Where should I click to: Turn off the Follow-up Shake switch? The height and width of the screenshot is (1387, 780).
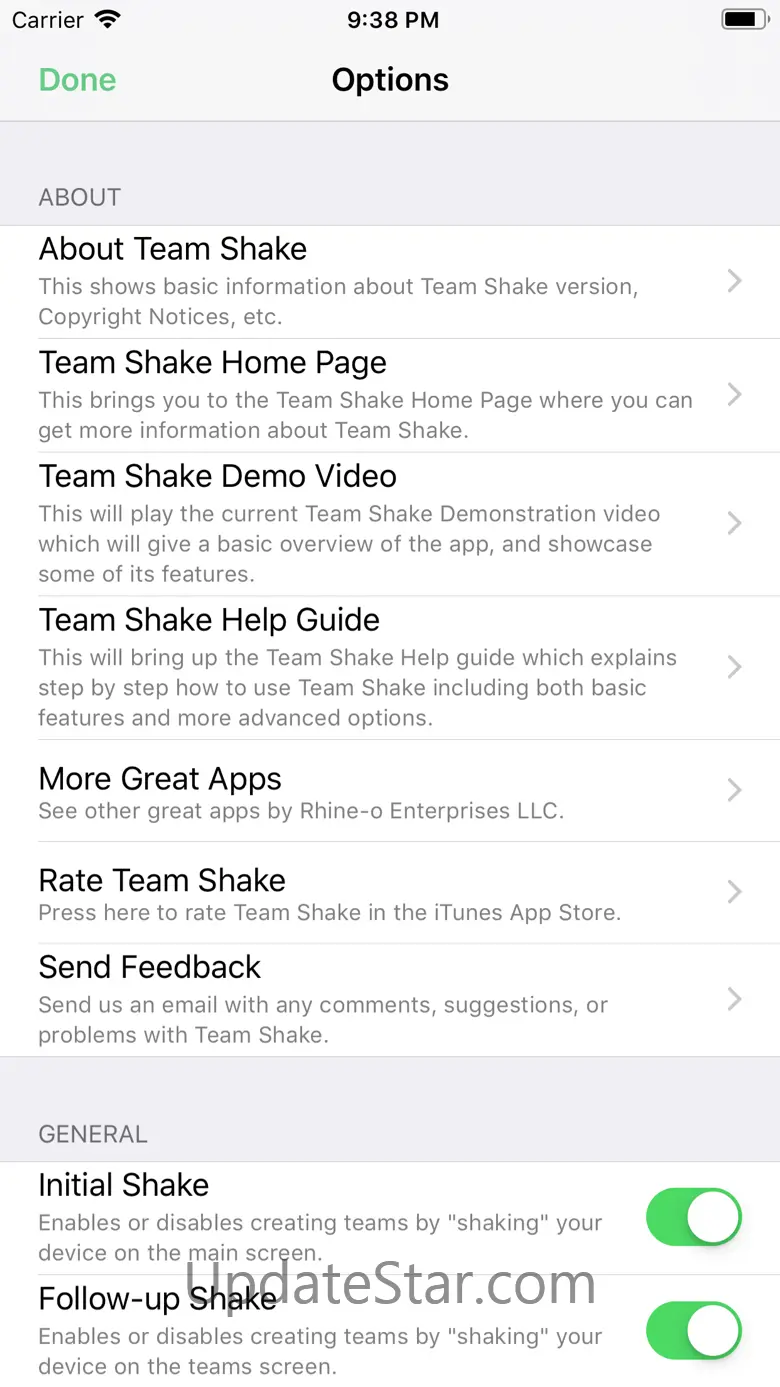[x=693, y=1330]
